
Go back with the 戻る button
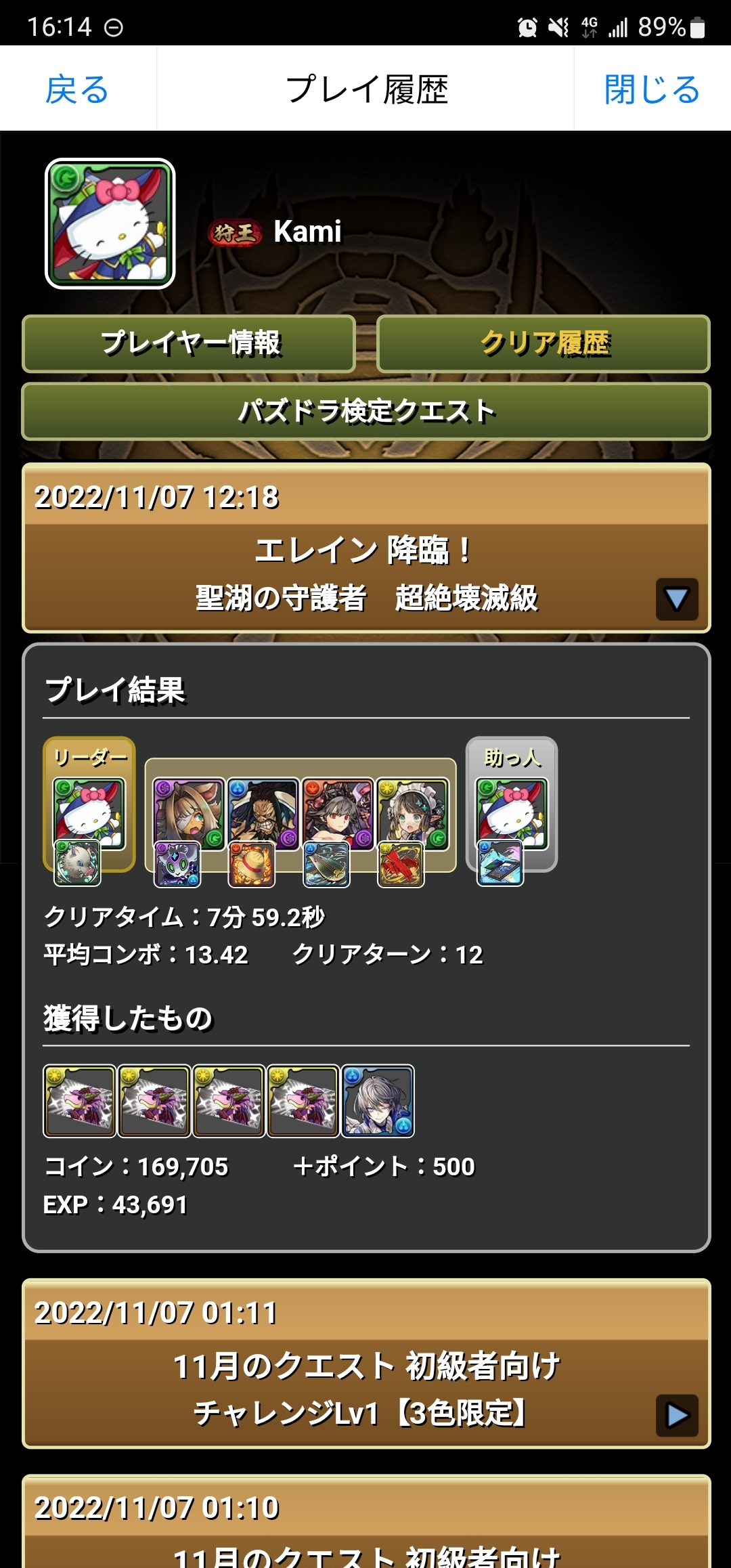click(77, 89)
